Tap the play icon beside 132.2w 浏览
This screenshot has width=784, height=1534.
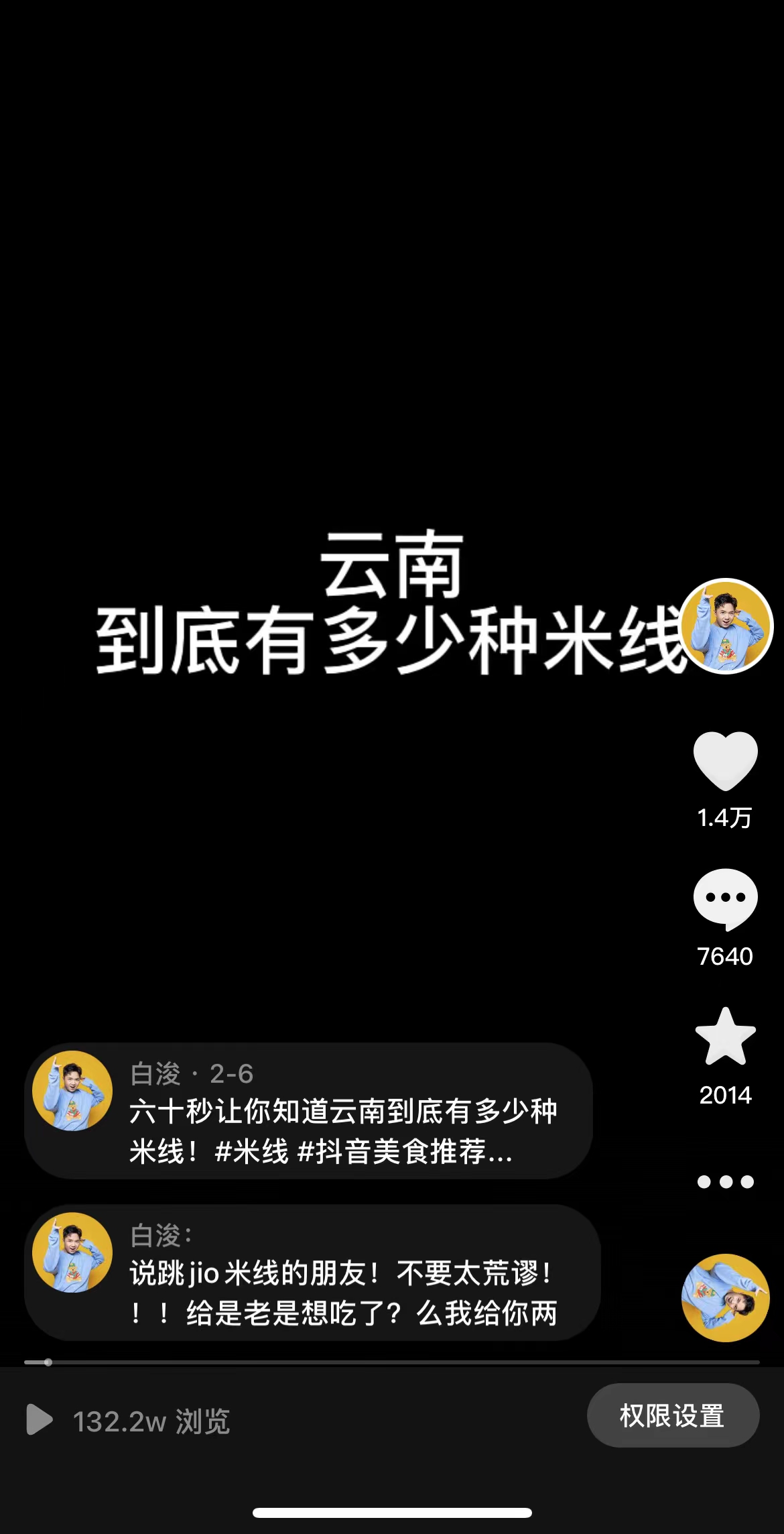(x=40, y=1419)
